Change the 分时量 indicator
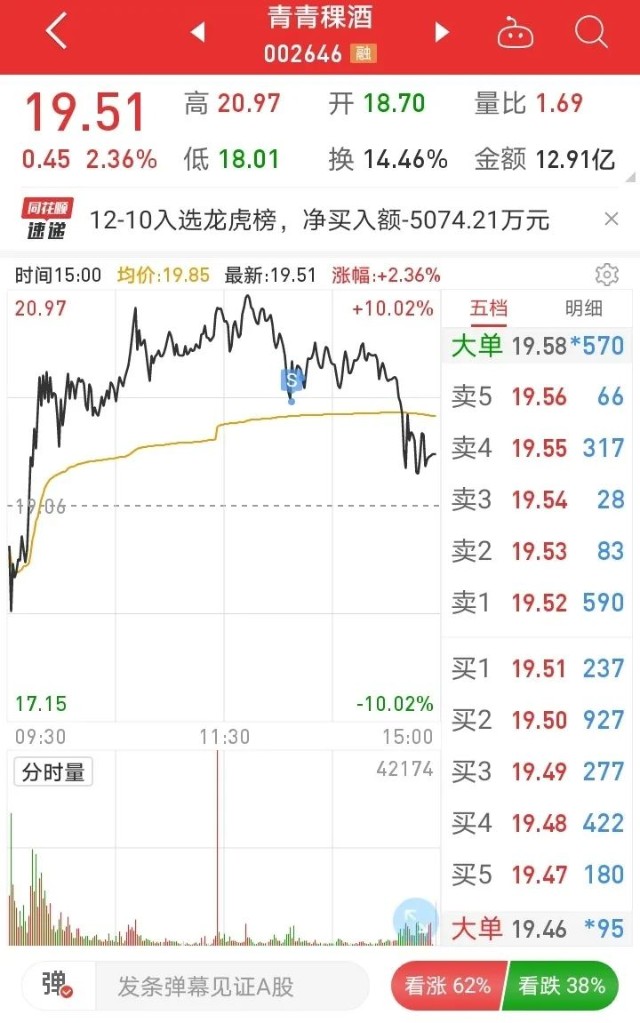Viewport: 640px width, 1023px height. coord(54,772)
